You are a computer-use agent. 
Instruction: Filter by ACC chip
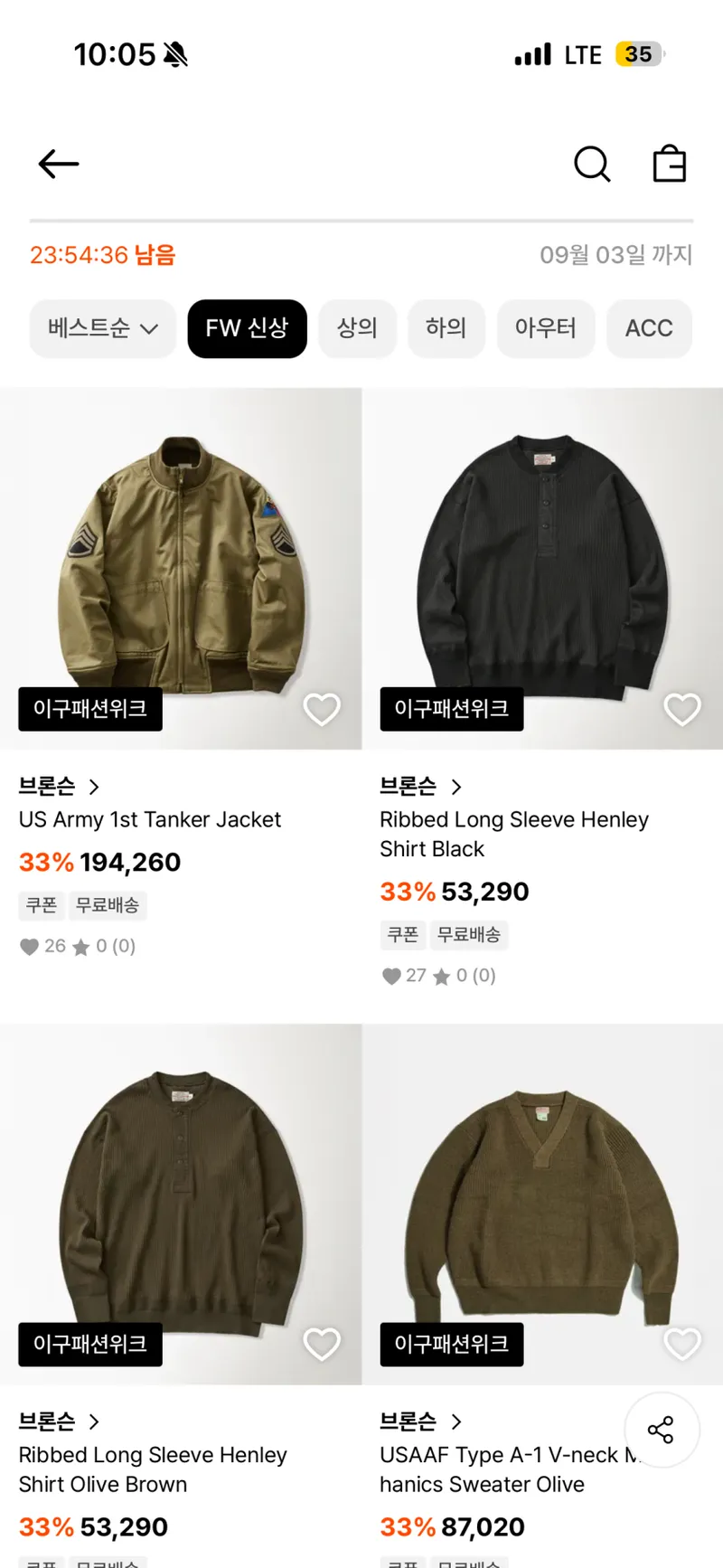point(649,328)
